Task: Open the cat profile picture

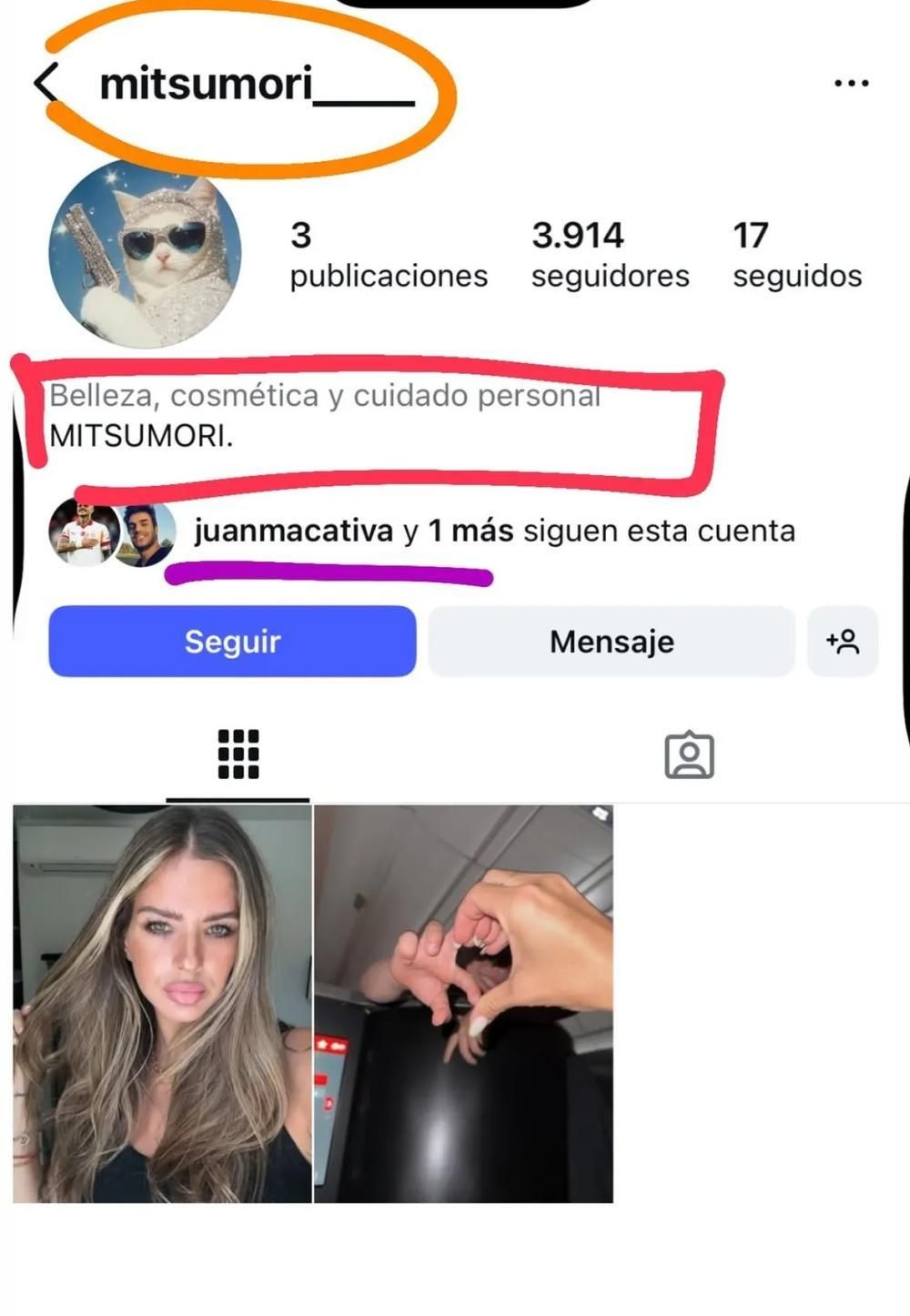Action: [x=145, y=254]
